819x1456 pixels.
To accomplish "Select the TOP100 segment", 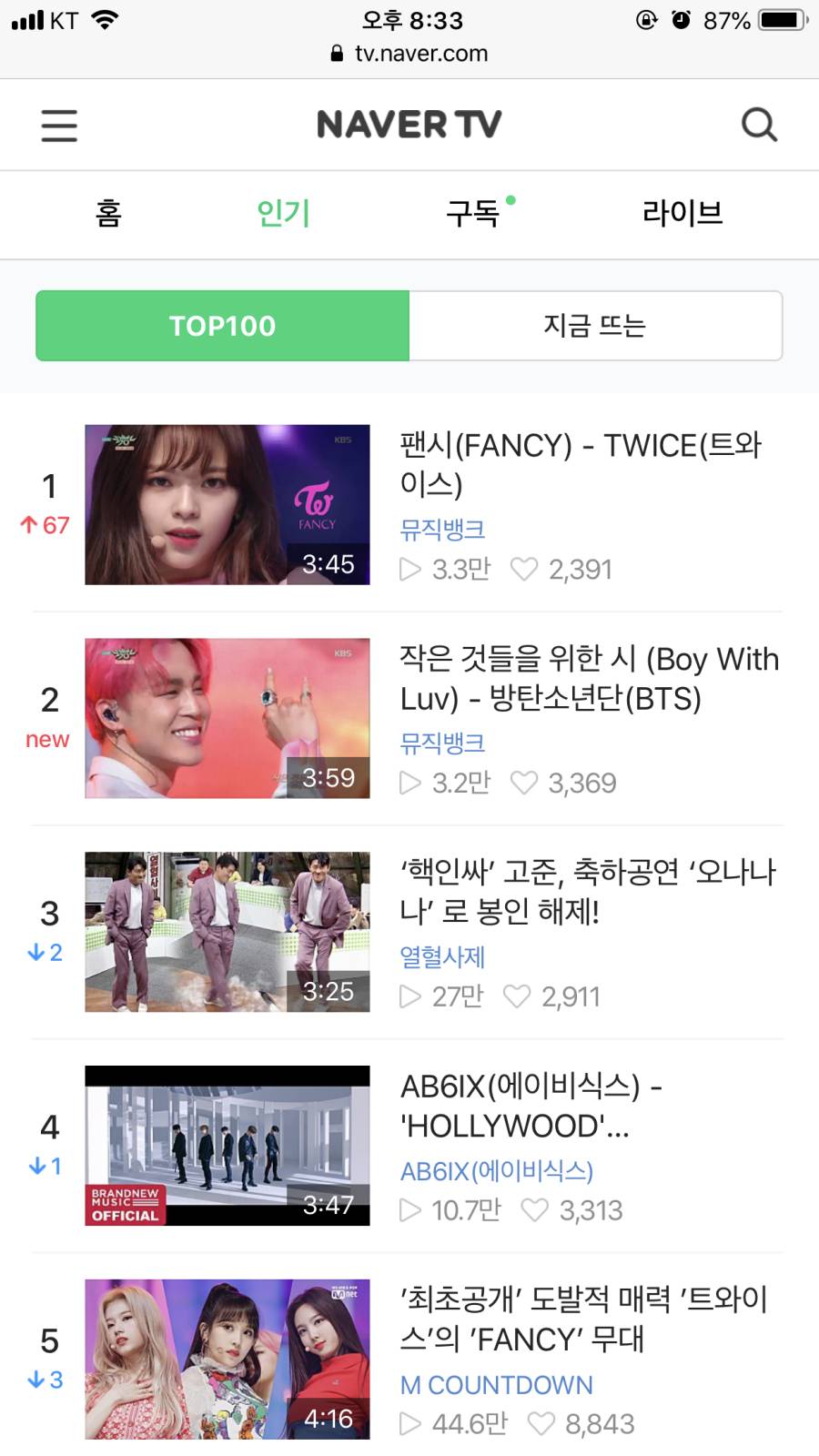I will 223,326.
